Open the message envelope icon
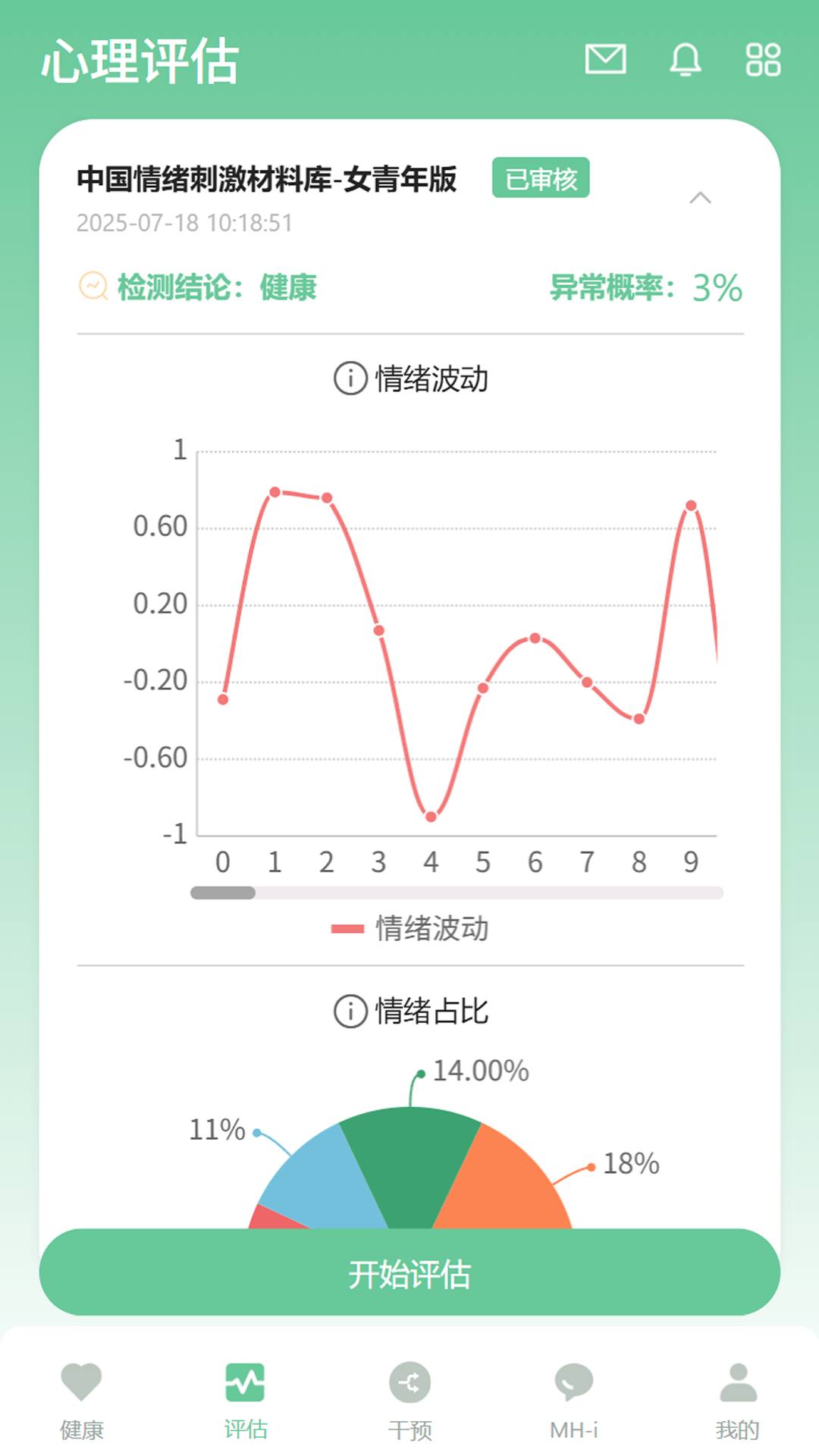Viewport: 819px width, 1456px height. (x=607, y=61)
